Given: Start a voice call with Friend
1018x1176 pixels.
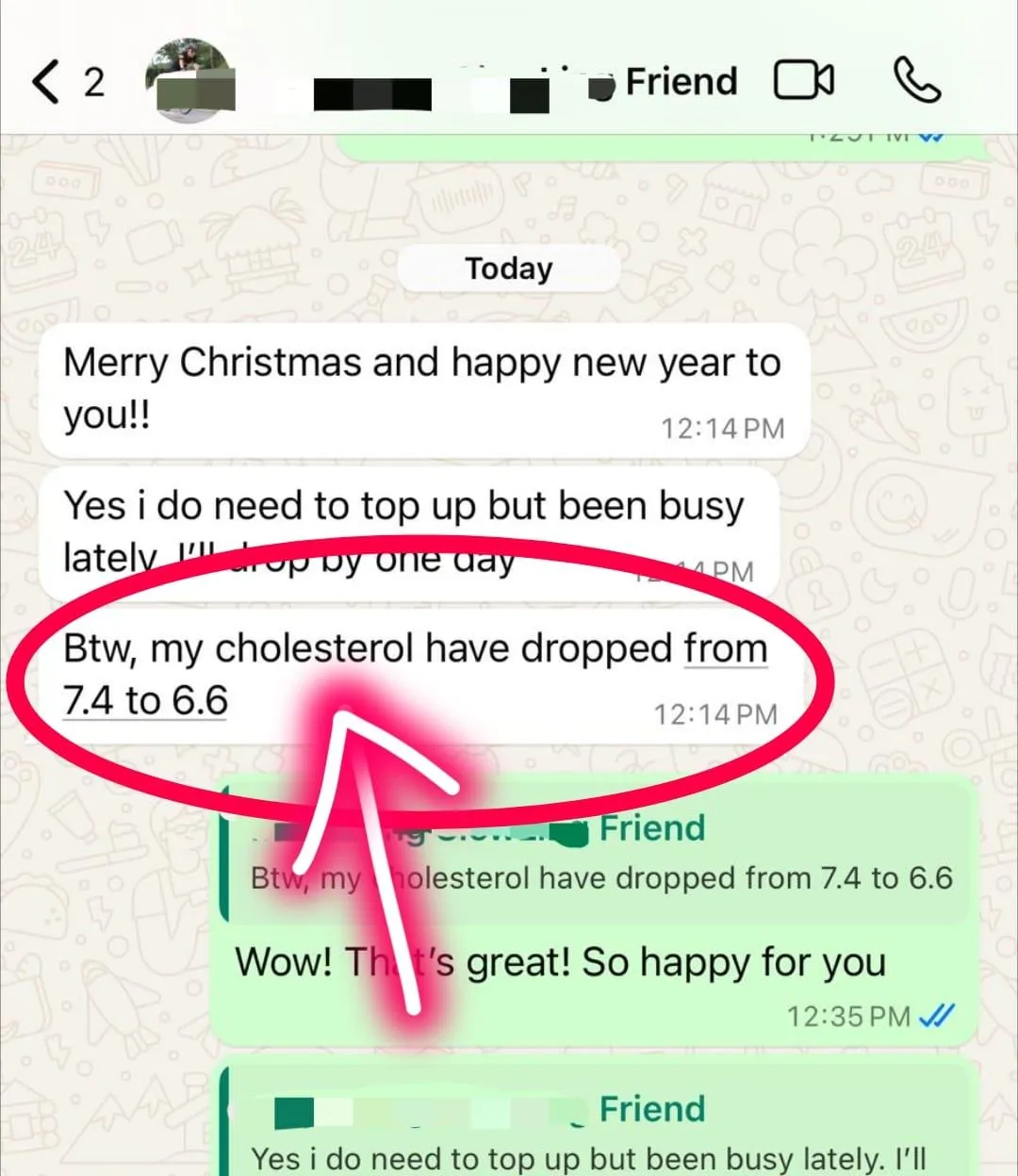Looking at the screenshot, I should pos(916,80).
